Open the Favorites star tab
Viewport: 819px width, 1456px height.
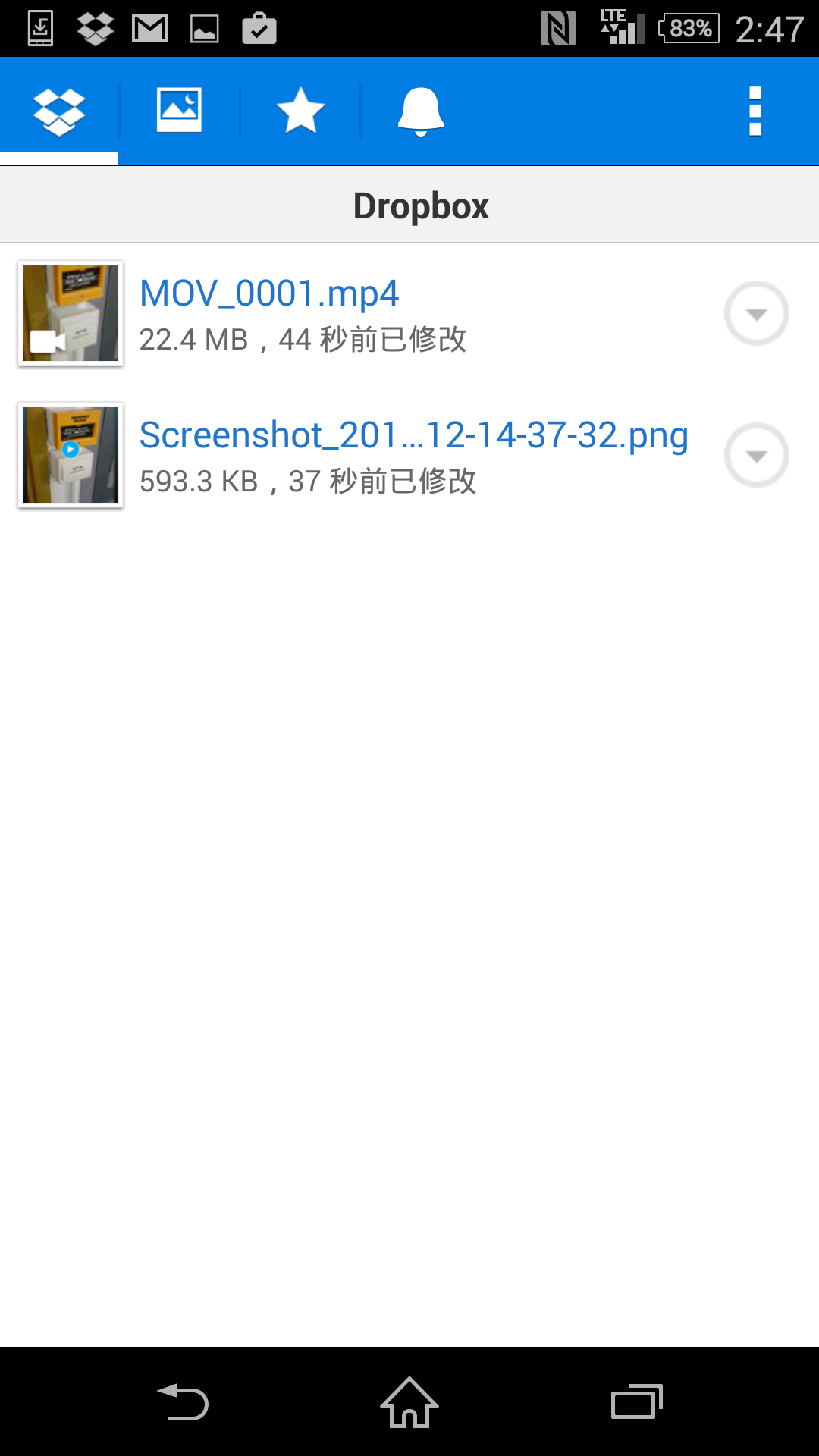pos(300,111)
